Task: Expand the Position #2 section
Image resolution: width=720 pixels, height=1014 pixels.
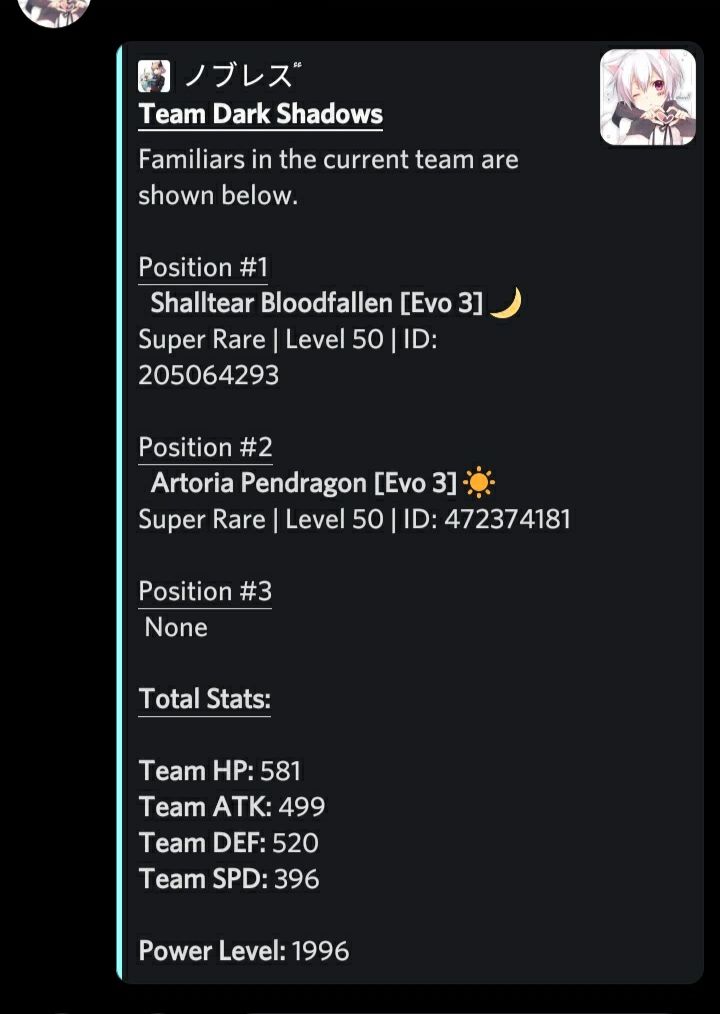Action: [205, 446]
